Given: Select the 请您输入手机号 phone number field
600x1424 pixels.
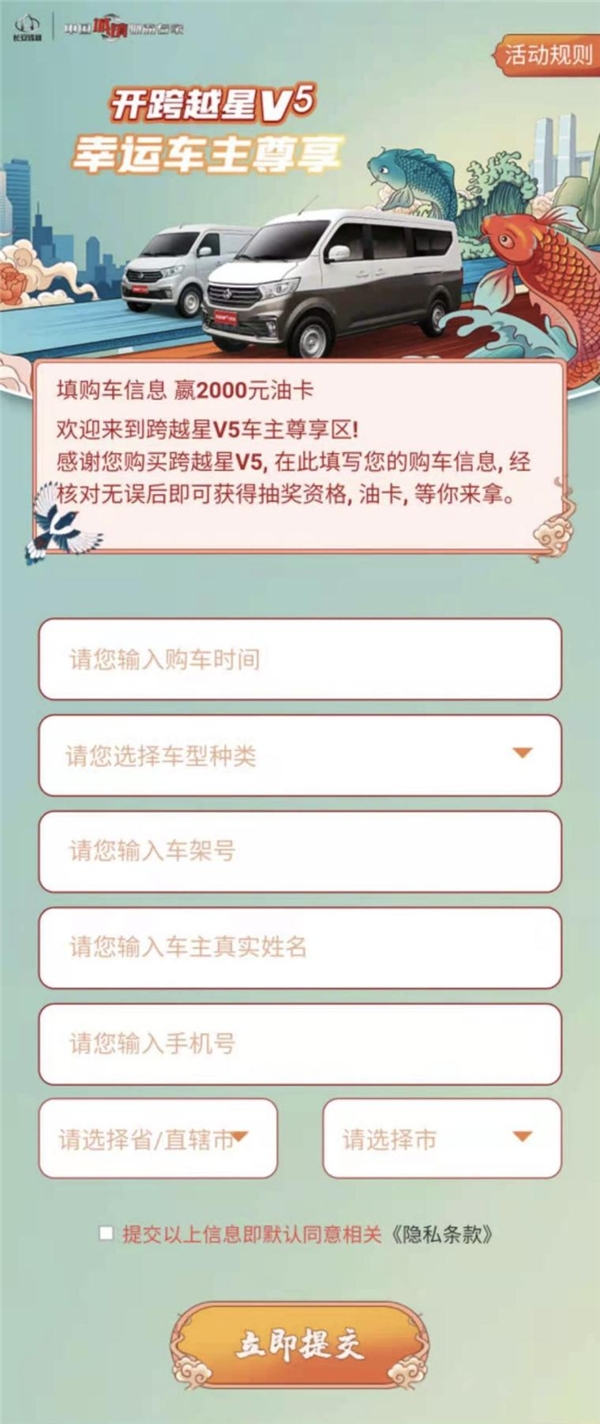Looking at the screenshot, I should click(x=300, y=1043).
